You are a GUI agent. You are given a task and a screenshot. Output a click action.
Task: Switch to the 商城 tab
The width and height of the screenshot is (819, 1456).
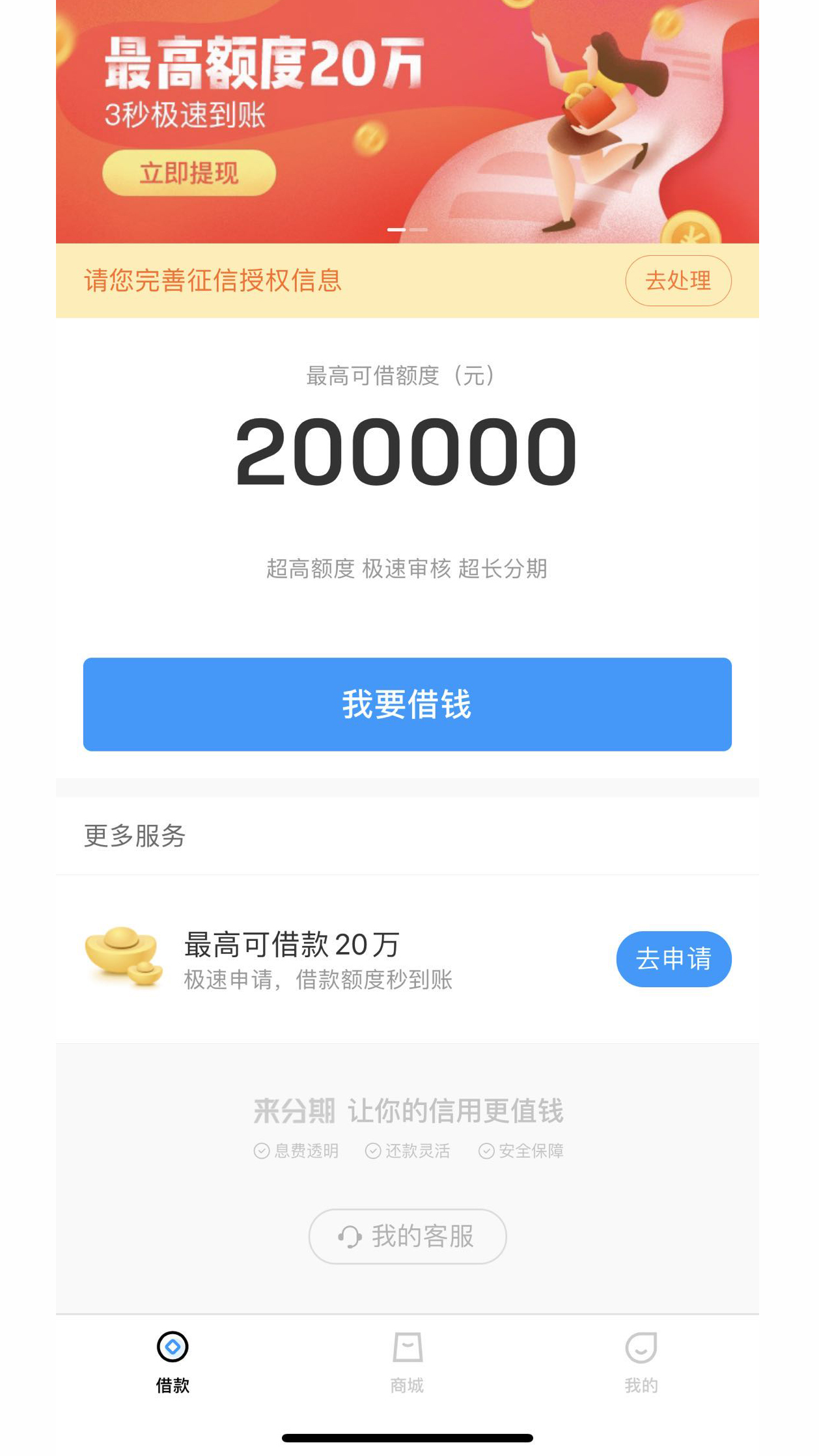tap(407, 1361)
